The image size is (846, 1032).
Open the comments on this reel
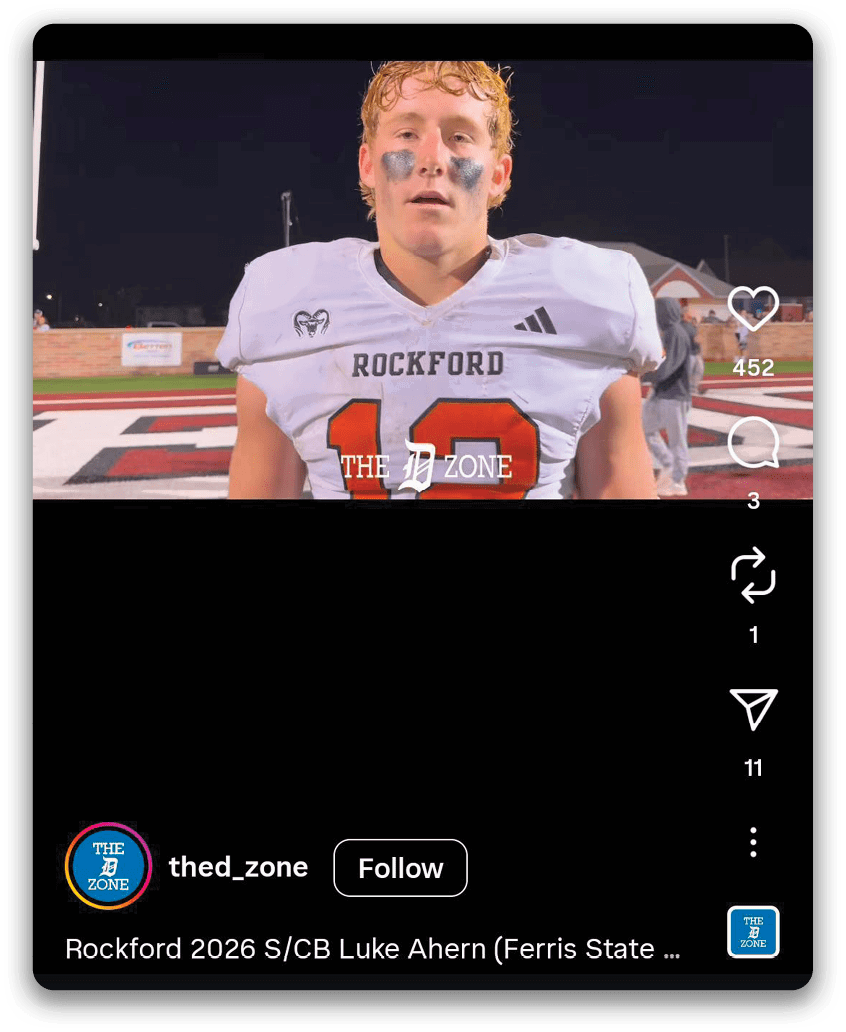pos(753,444)
